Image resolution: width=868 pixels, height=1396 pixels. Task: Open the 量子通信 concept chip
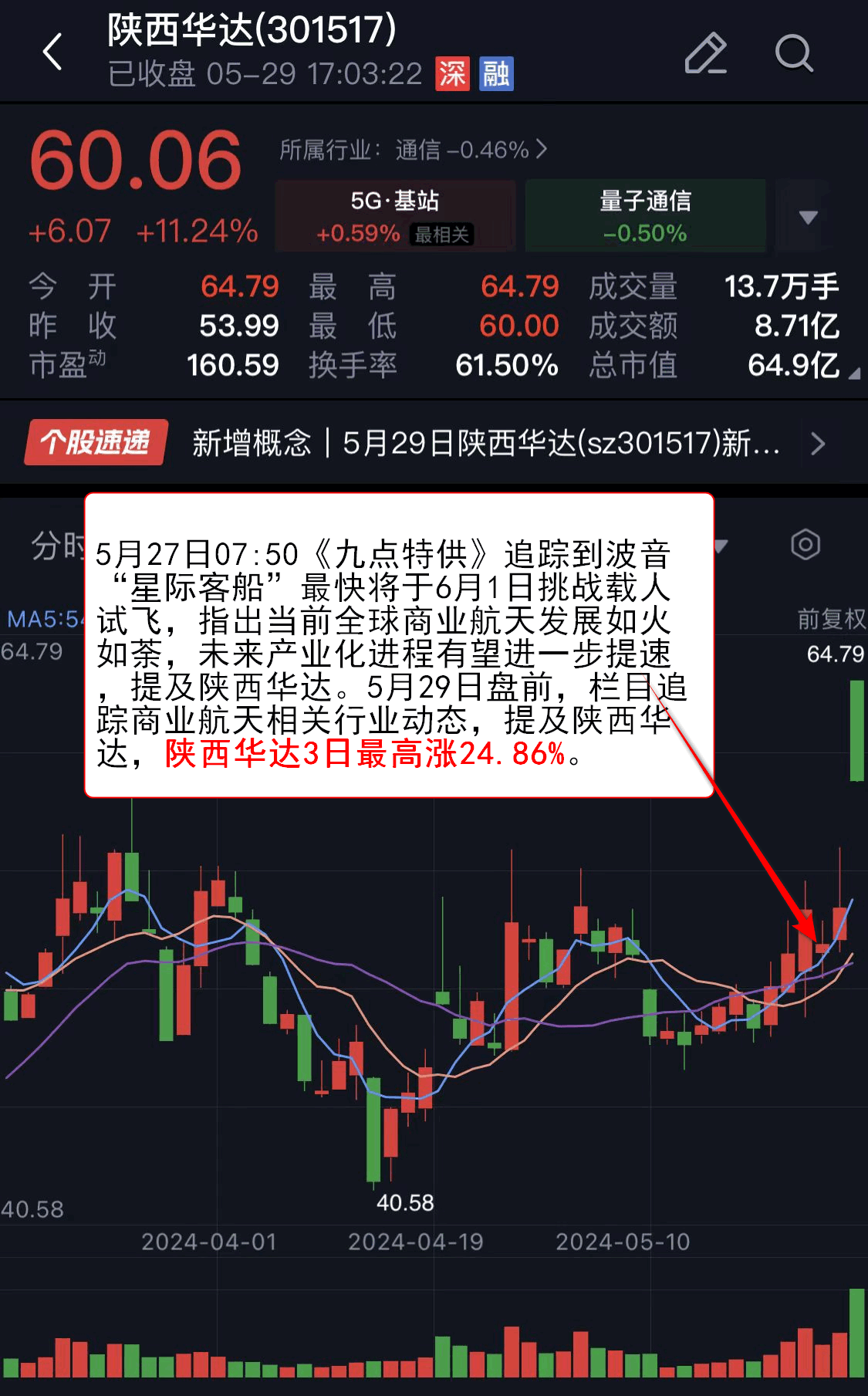click(x=645, y=216)
